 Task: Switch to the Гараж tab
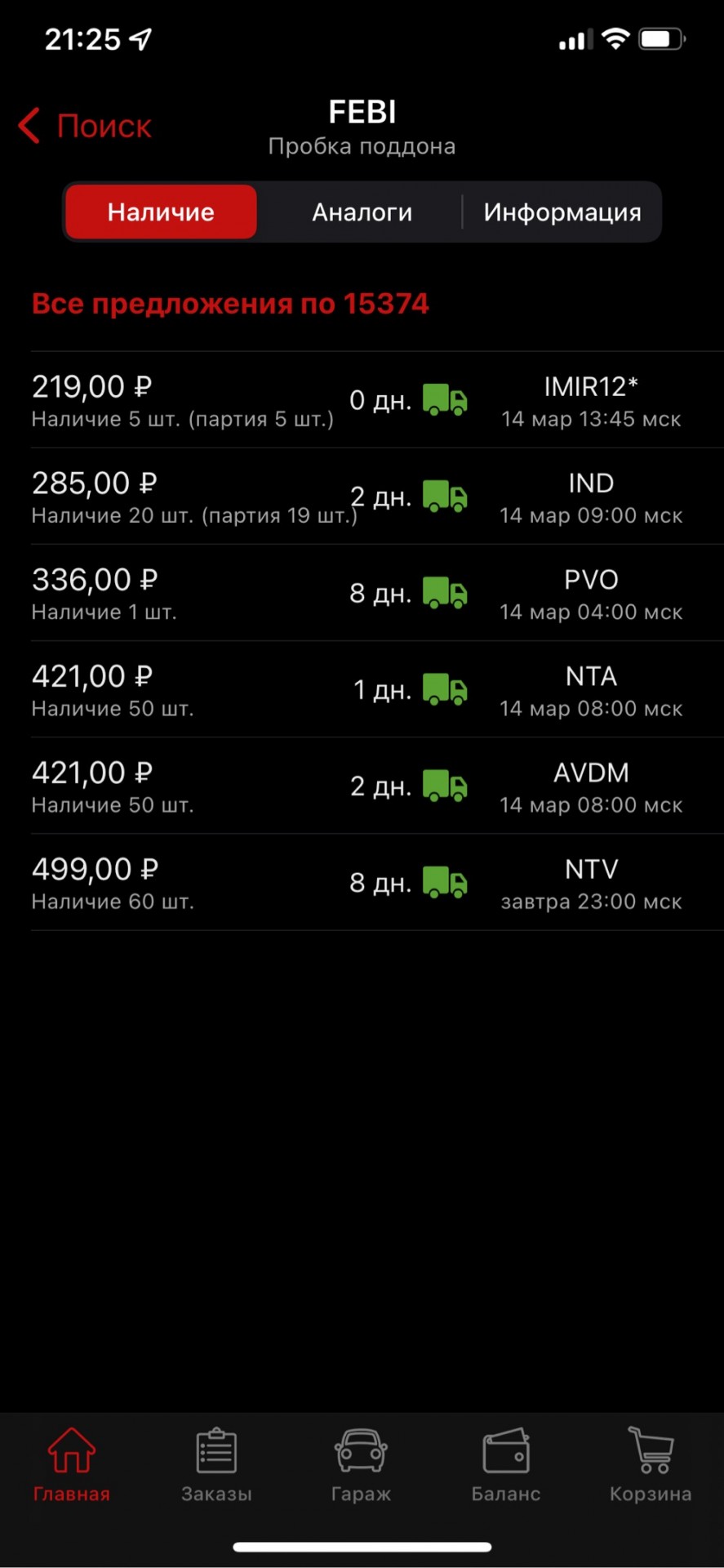click(361, 1466)
